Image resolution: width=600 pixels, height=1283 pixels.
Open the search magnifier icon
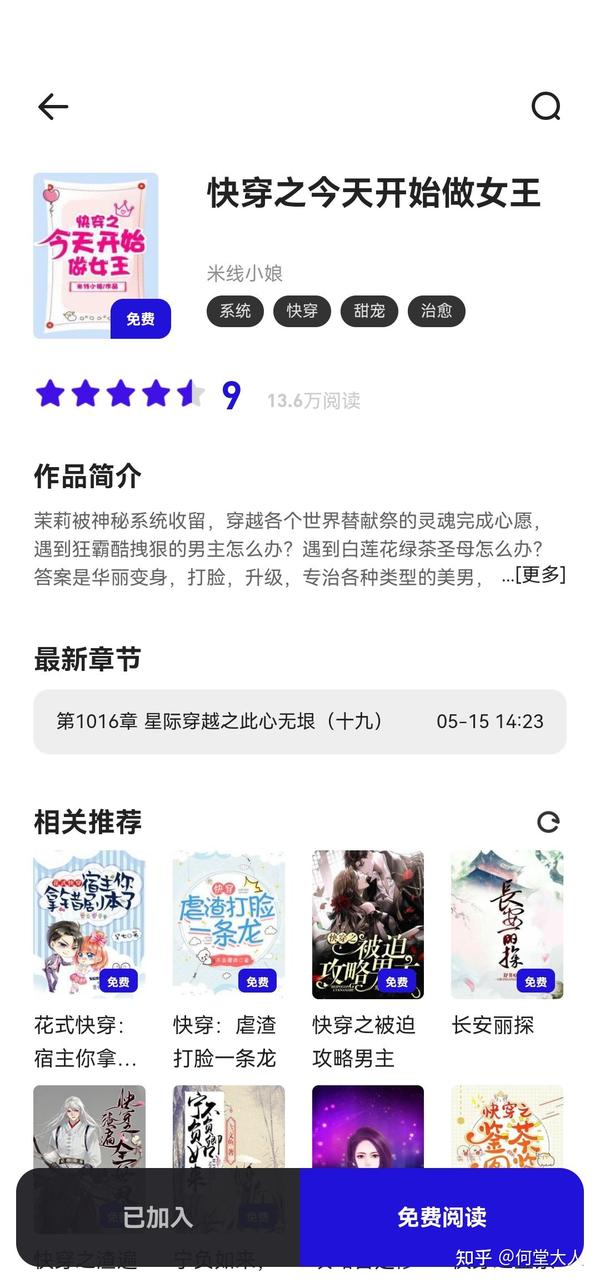[546, 106]
